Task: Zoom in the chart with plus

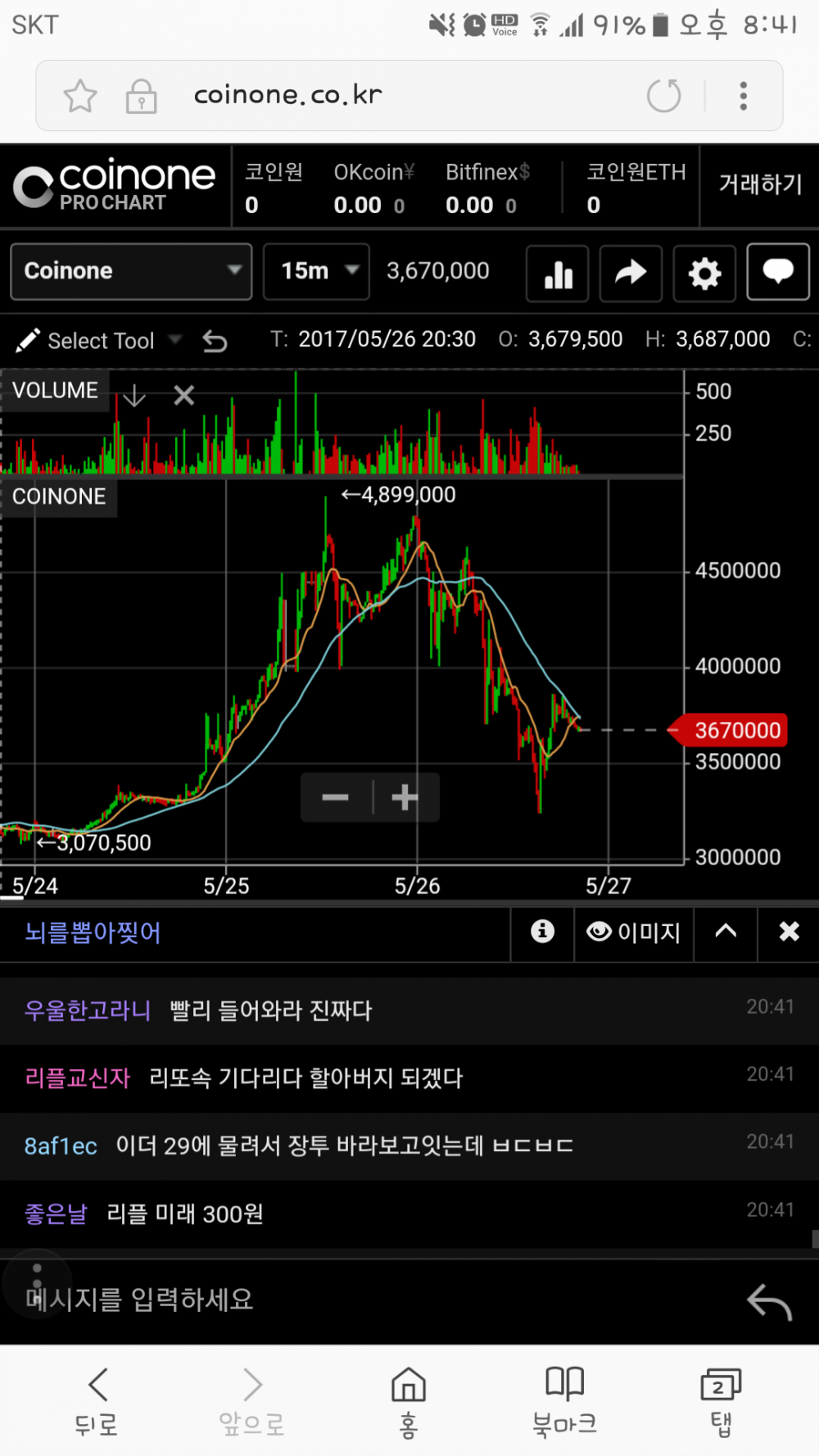Action: (x=405, y=797)
